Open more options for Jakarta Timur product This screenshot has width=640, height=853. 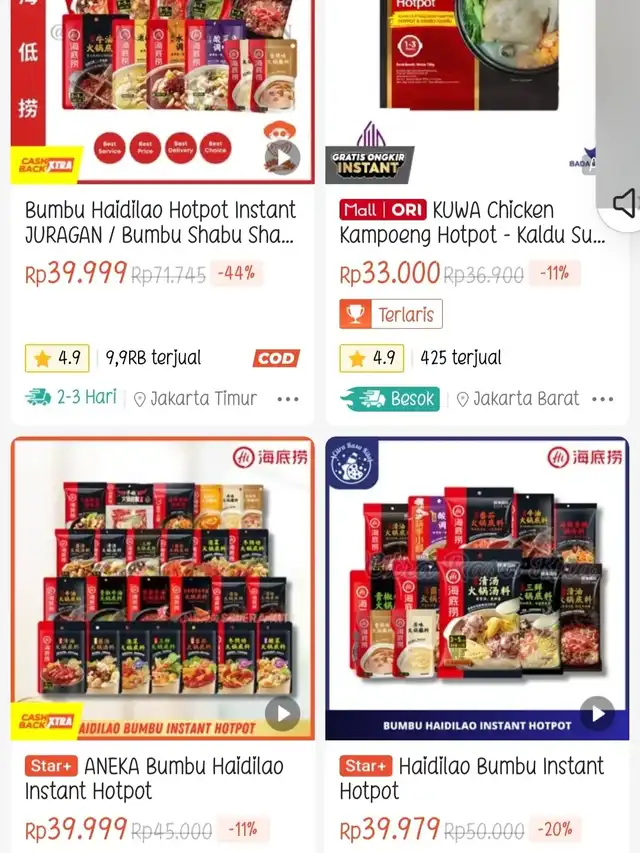click(x=288, y=398)
